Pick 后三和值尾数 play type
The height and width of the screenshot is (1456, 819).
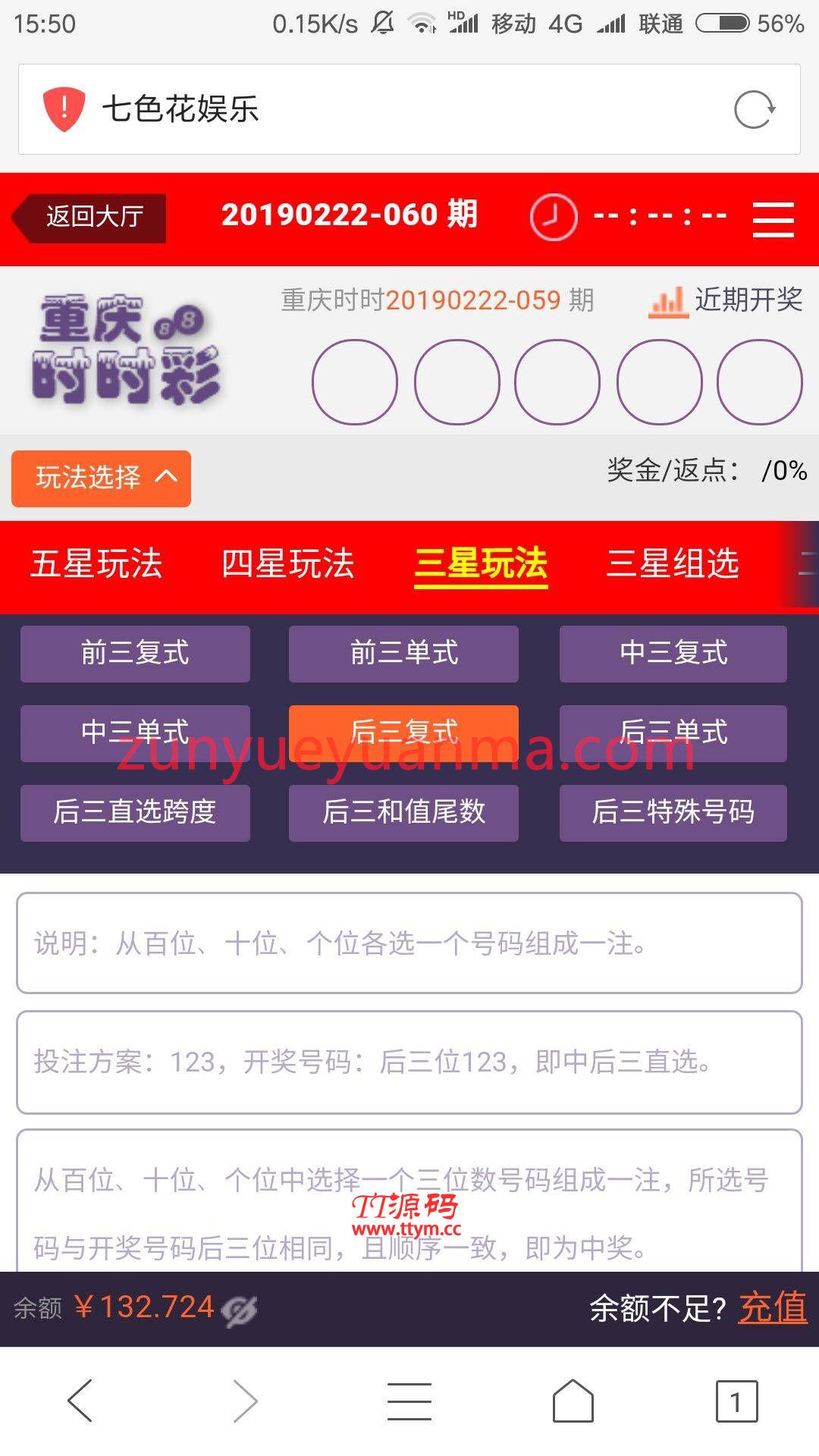(403, 812)
